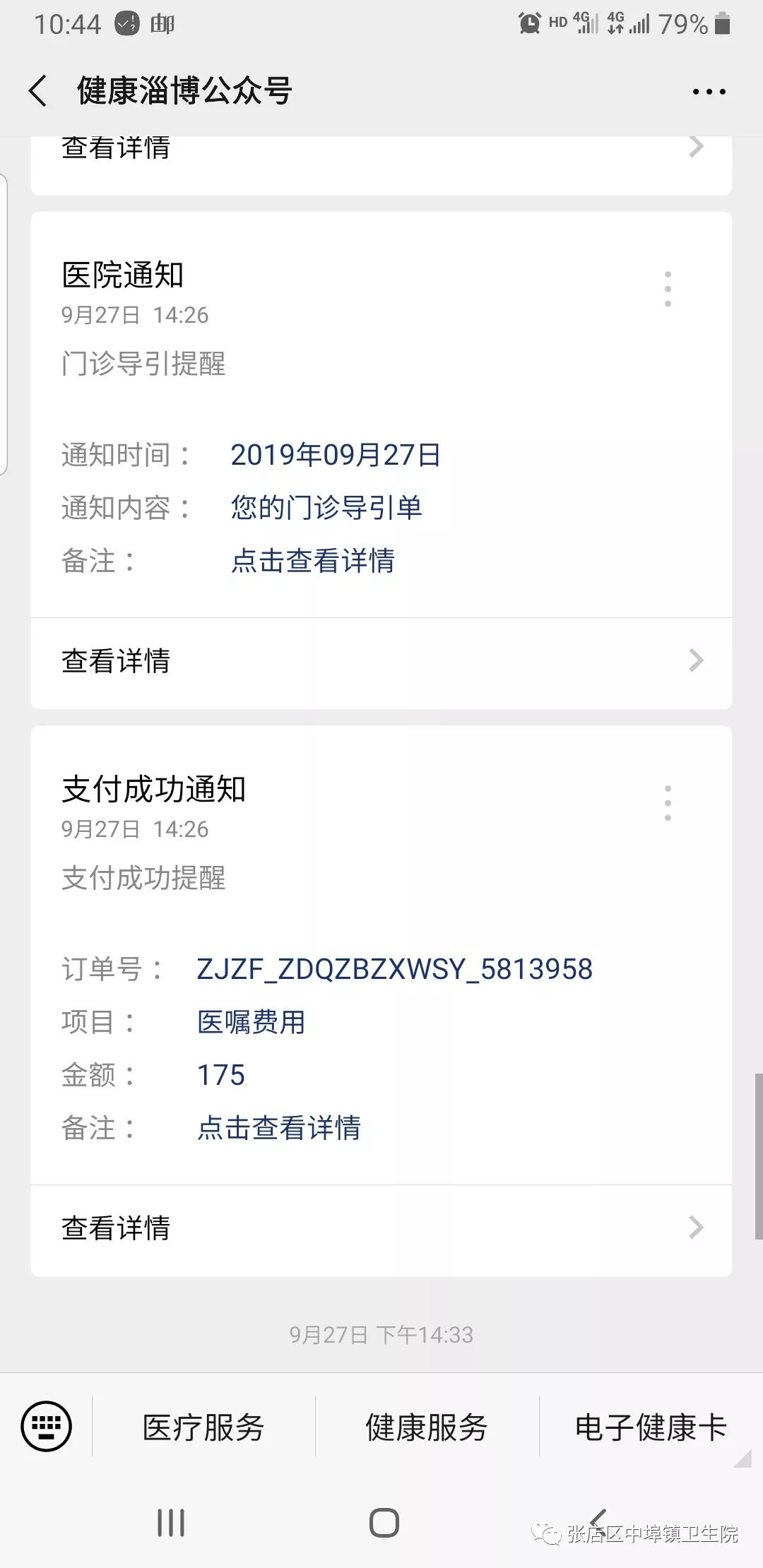Image resolution: width=763 pixels, height=1568 pixels.
Task: Open the 健康服务 menu
Action: coord(427,1427)
